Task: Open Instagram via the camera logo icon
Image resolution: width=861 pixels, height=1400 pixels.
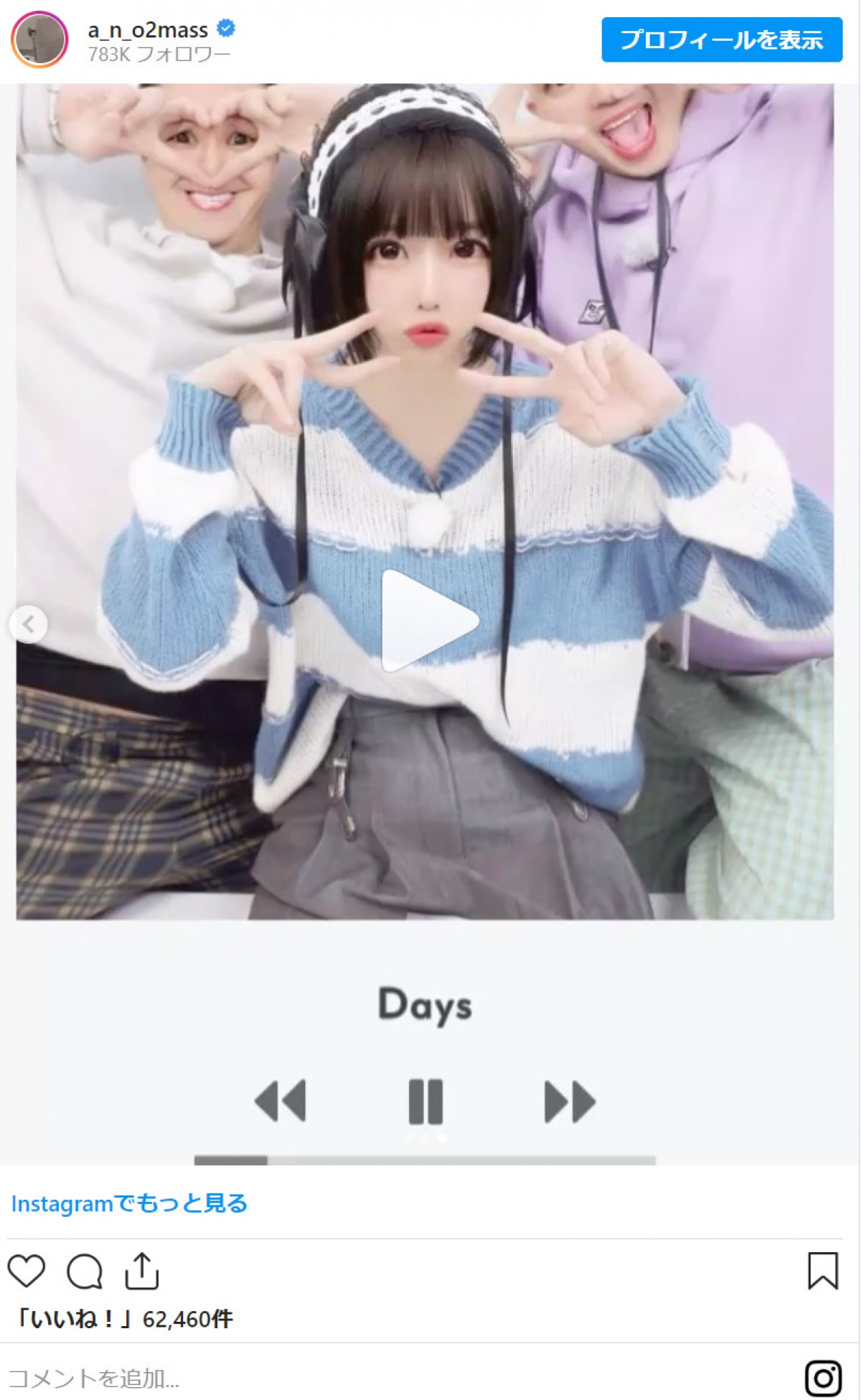Action: click(822, 1378)
